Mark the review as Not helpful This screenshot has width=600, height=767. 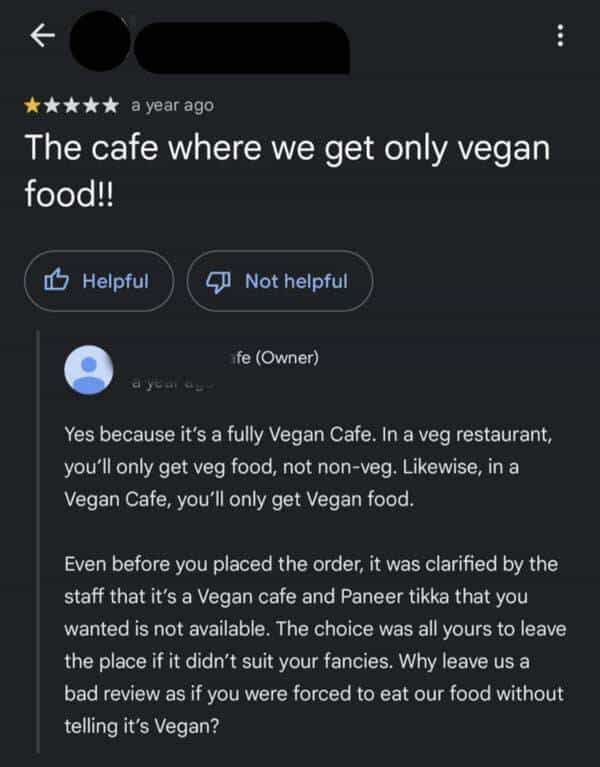pyautogui.click(x=280, y=281)
